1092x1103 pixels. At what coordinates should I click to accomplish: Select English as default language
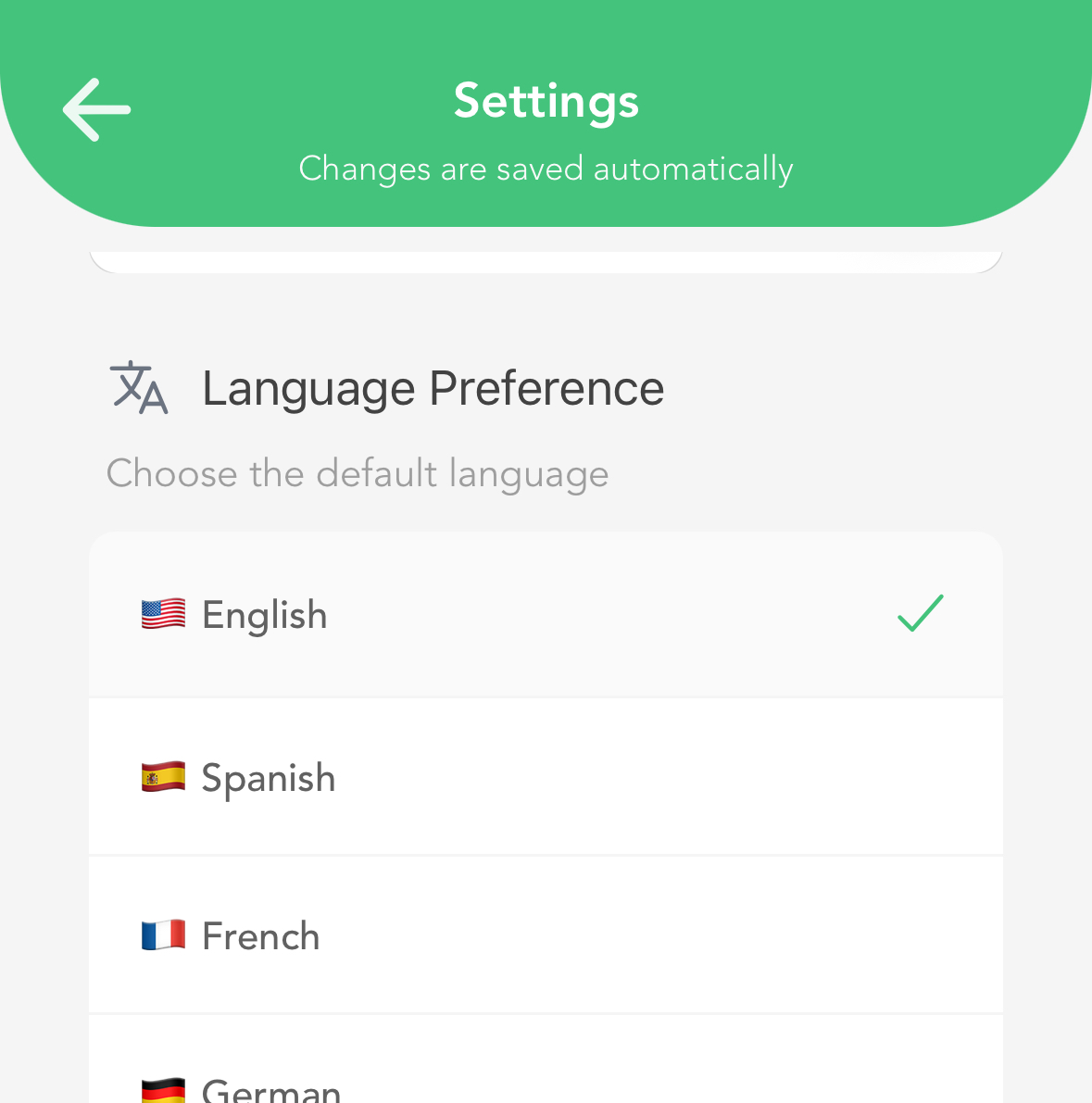545,615
